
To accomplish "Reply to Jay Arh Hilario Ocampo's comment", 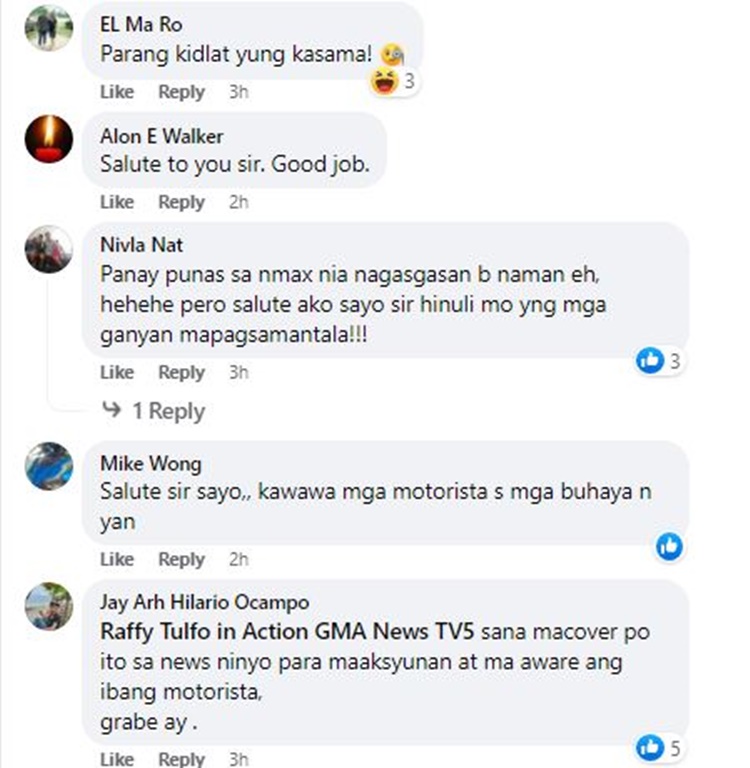I will coord(181,759).
